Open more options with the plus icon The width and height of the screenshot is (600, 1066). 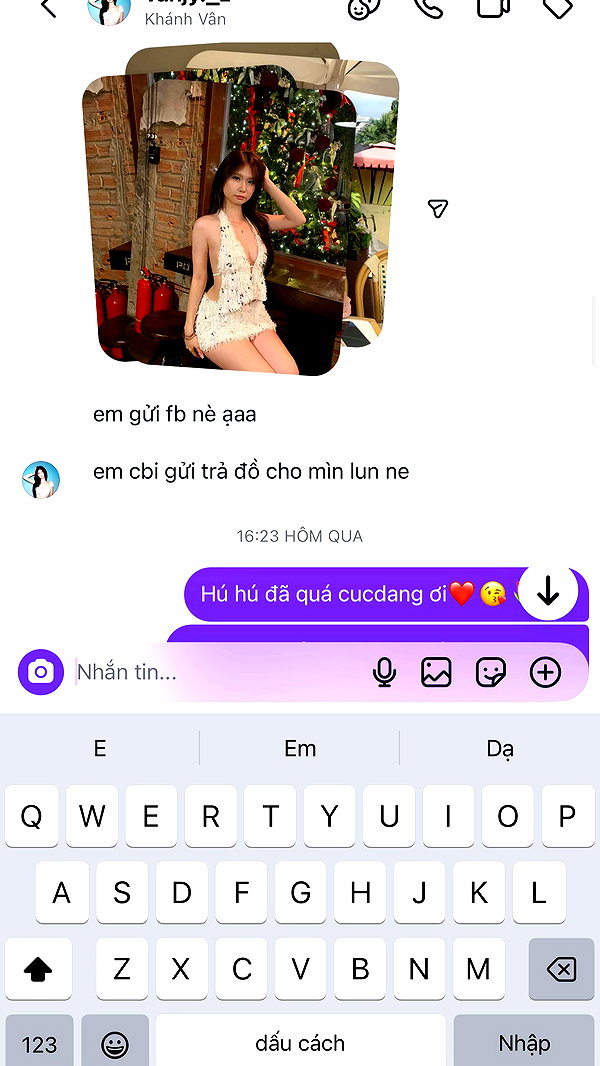point(545,672)
